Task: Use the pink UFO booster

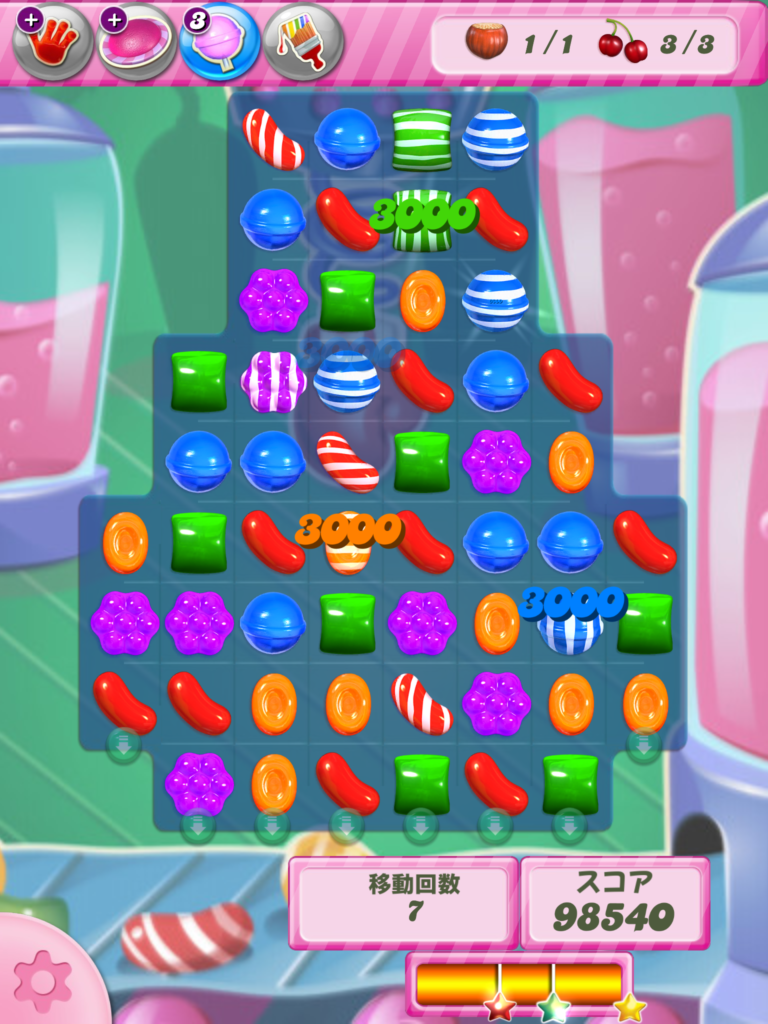Action: [x=136, y=41]
